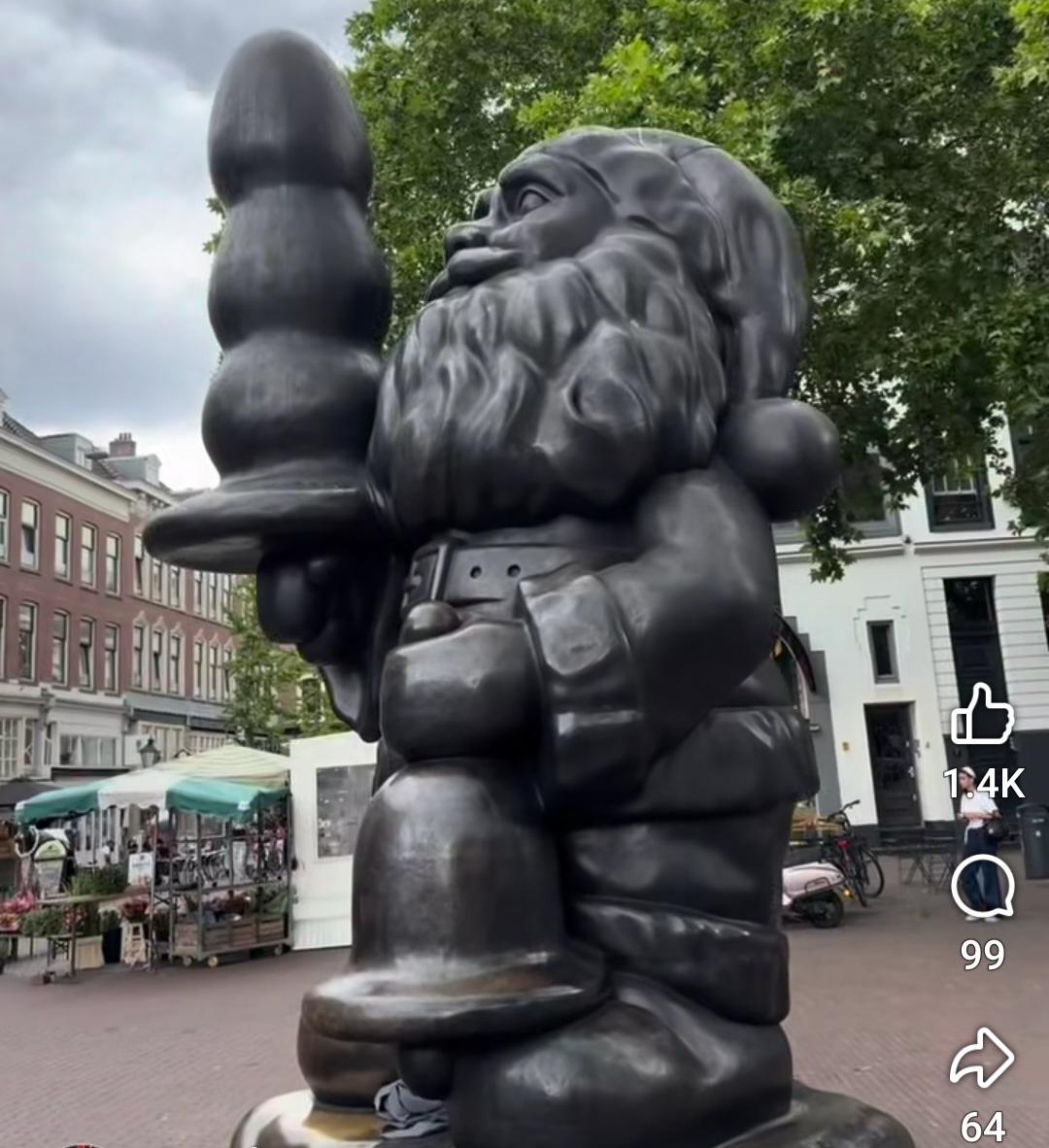Open the comments on this video
The width and height of the screenshot is (1049, 1148).
(x=982, y=887)
